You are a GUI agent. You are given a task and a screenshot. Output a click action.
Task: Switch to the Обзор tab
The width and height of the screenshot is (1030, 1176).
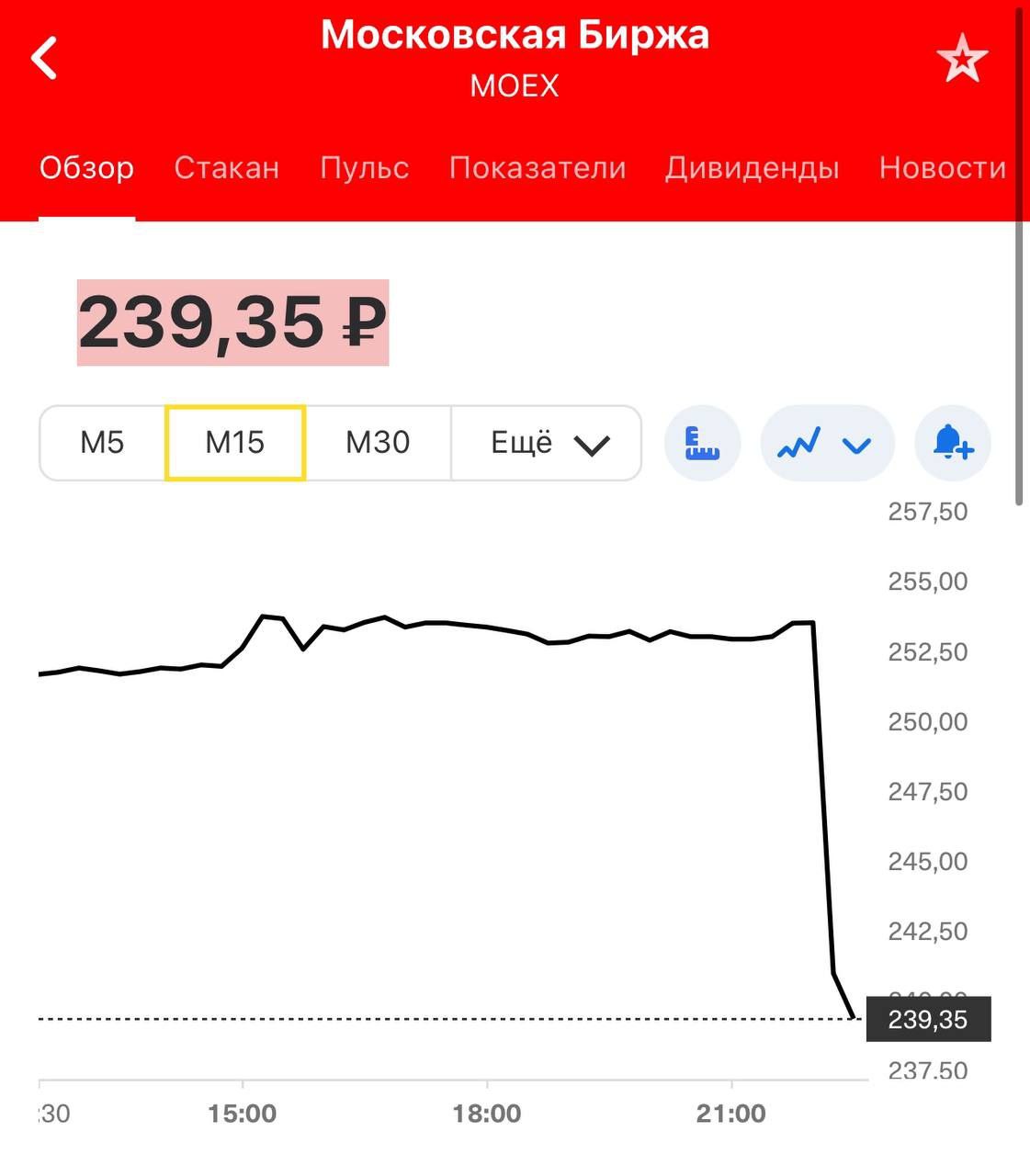pyautogui.click(x=86, y=168)
